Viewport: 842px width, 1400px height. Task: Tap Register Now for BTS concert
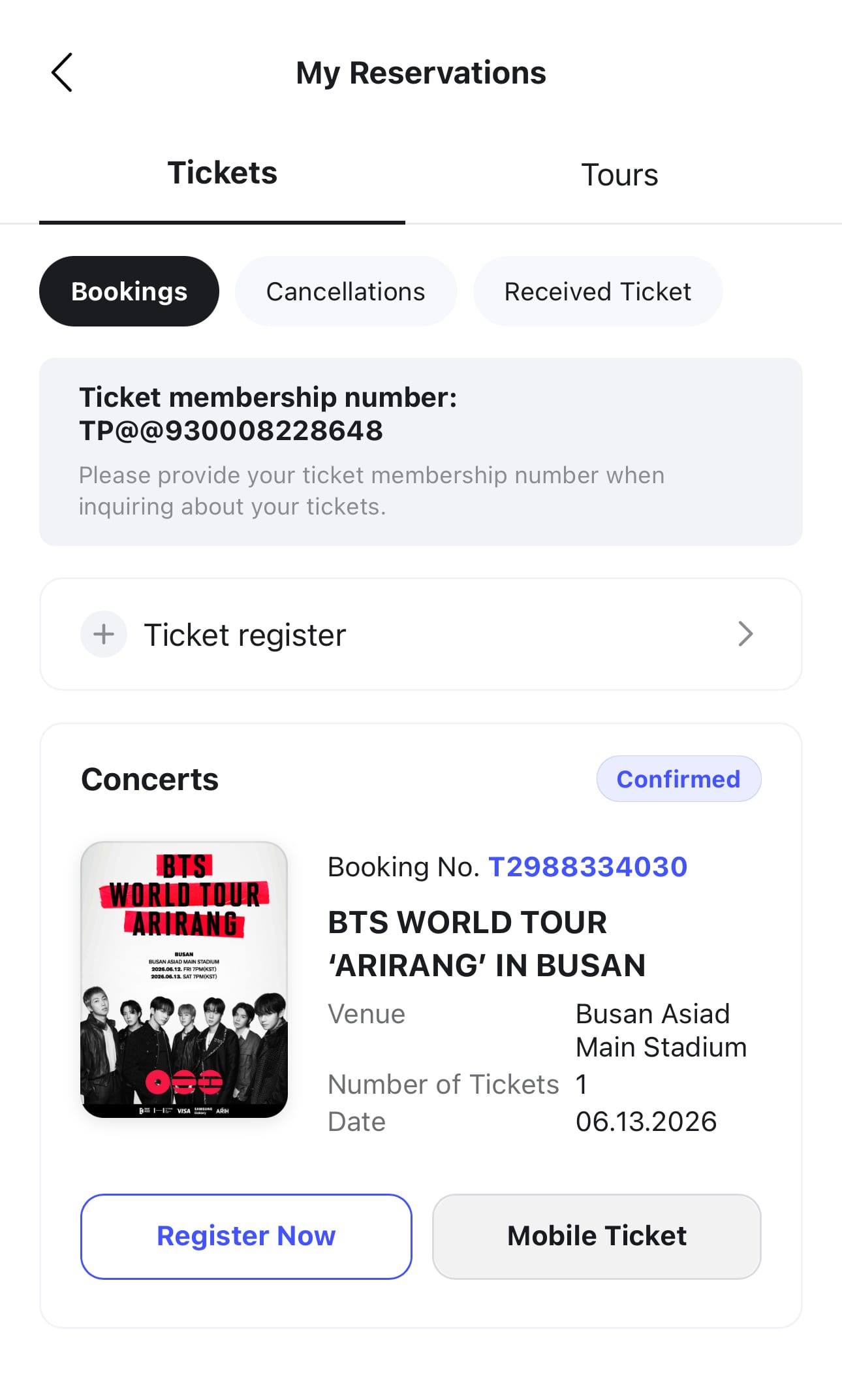coord(246,1236)
